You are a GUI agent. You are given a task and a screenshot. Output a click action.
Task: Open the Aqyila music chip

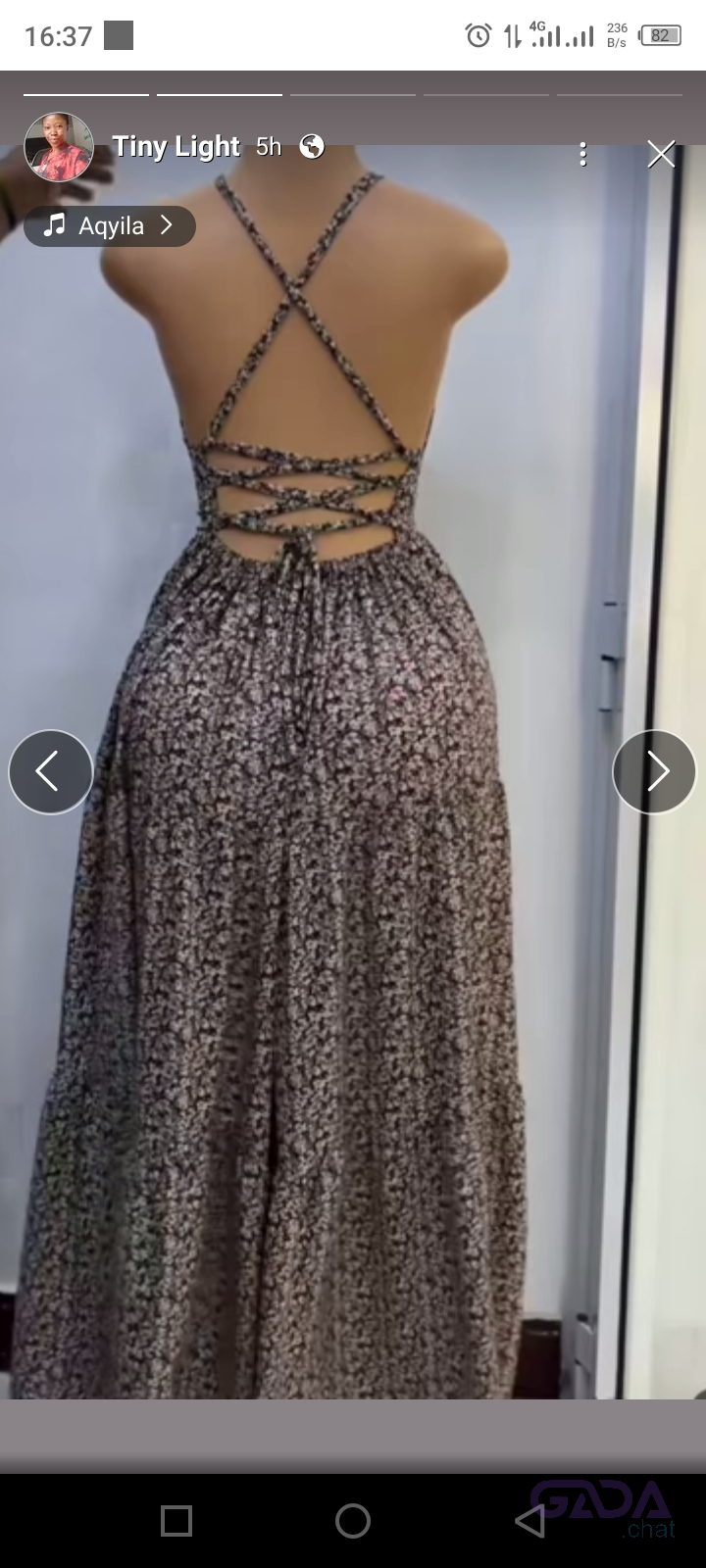(110, 226)
